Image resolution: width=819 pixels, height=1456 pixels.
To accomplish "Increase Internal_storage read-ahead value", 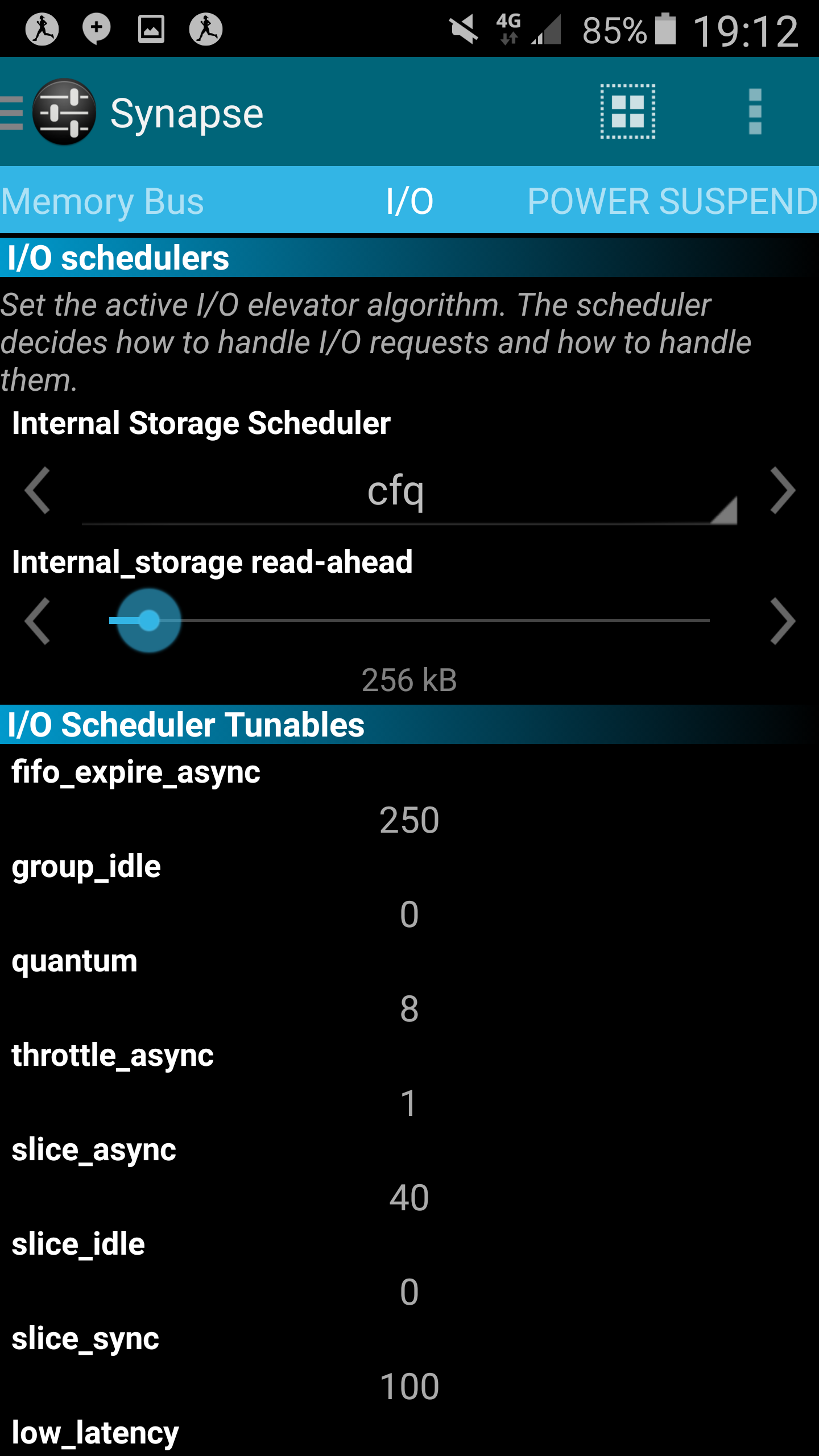I will coord(783,621).
